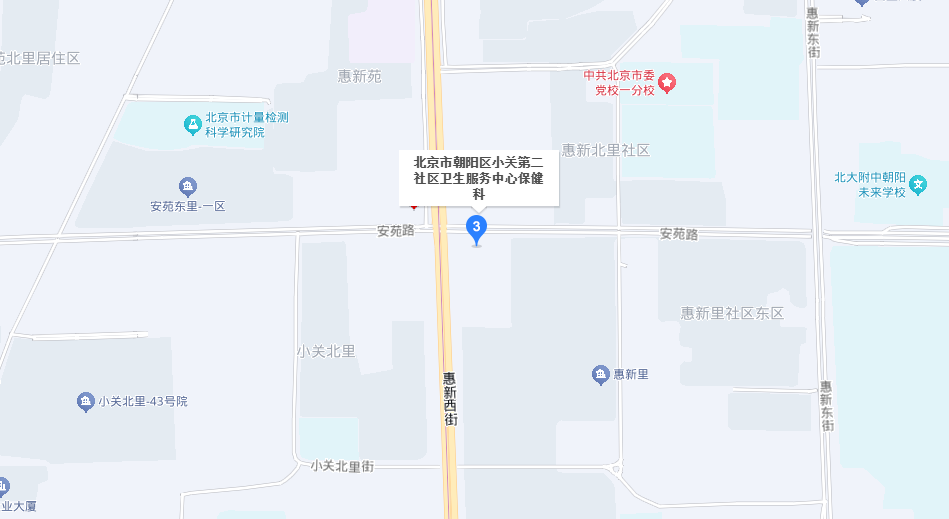949x519 pixels.
Task: Tap the blue map marker numbered 3
Action: tap(477, 228)
